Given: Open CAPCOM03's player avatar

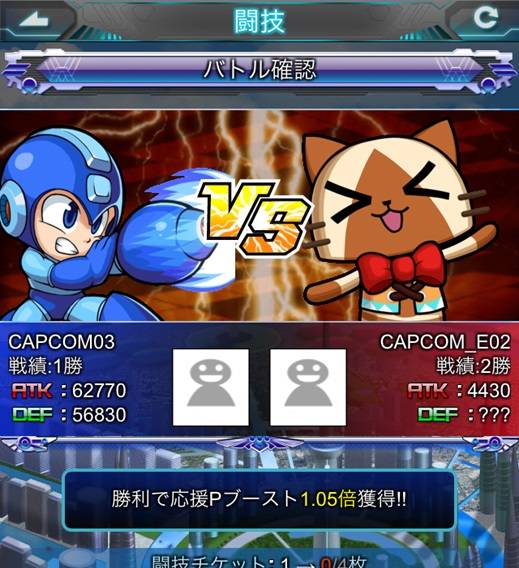Looking at the screenshot, I should point(210,387).
